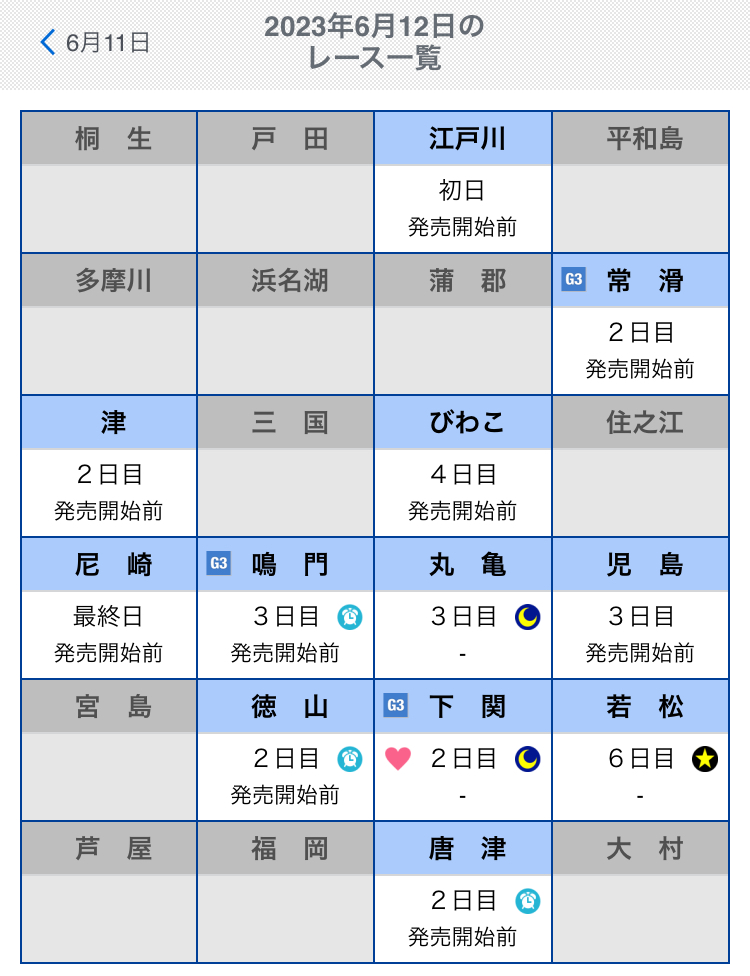This screenshot has height=976, width=750.
Task: Select the 児島 3日目 venue
Action: point(640,608)
